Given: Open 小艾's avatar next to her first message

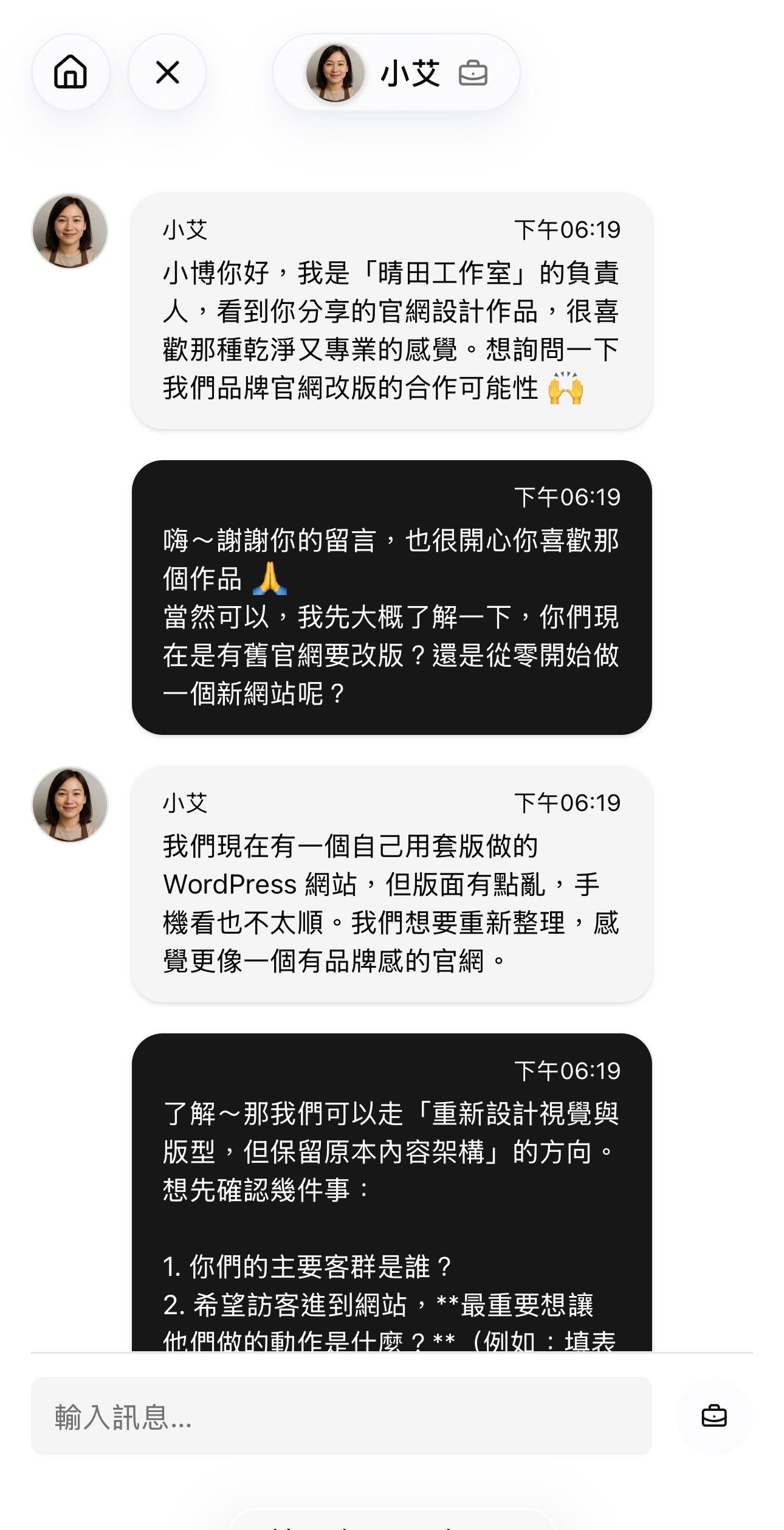Looking at the screenshot, I should 70,231.
